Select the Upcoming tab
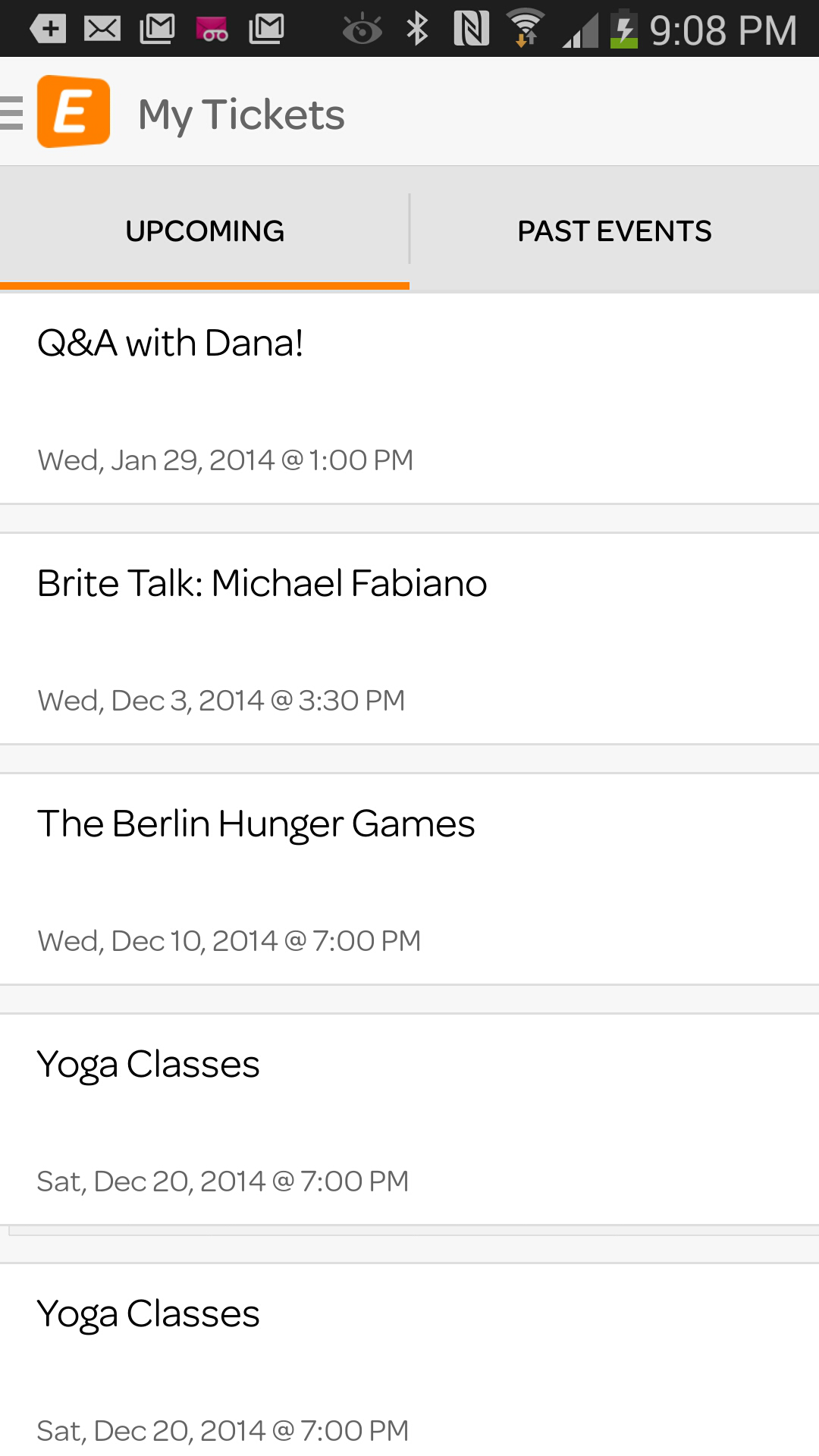 tap(205, 230)
